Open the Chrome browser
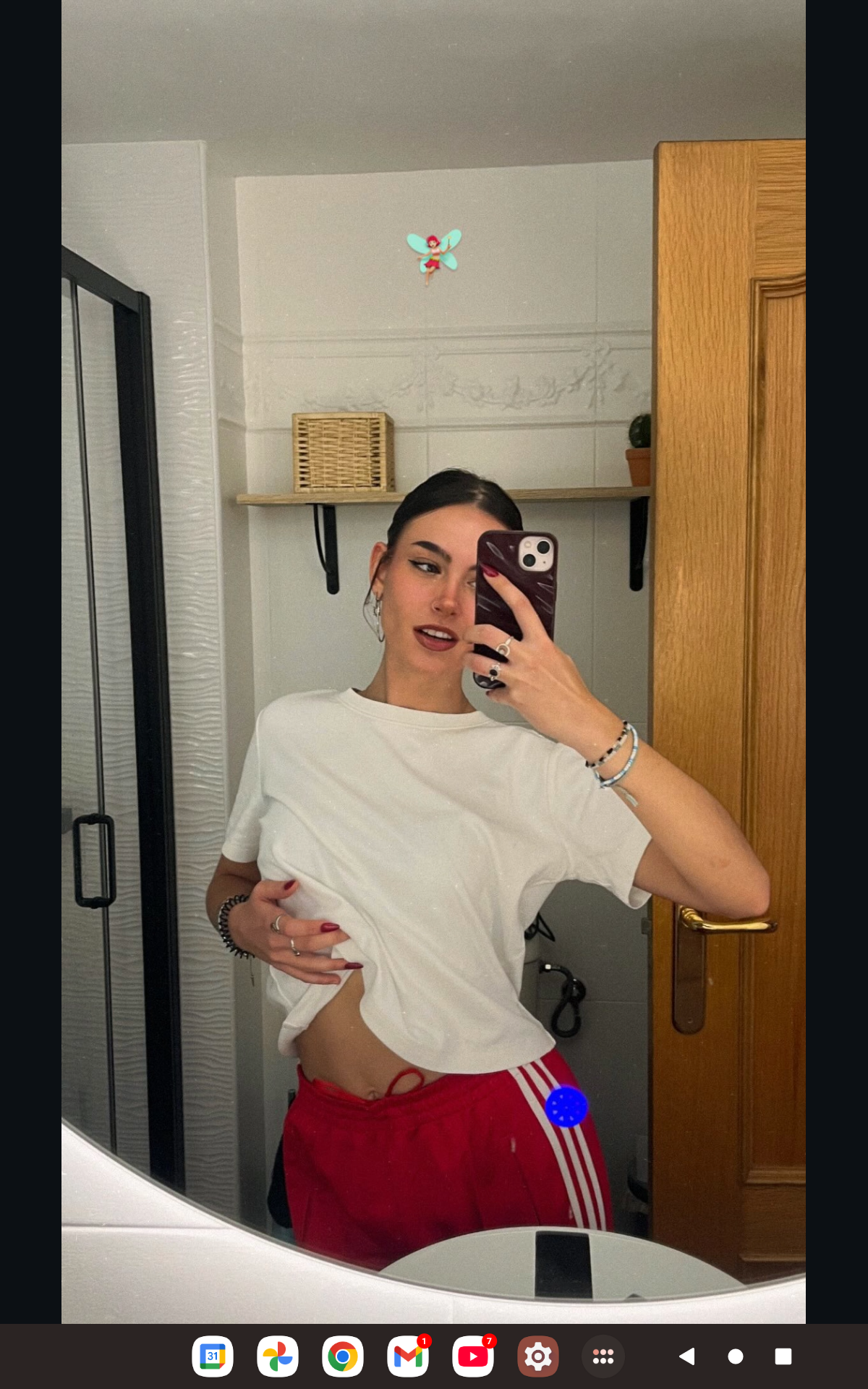 click(x=343, y=1356)
